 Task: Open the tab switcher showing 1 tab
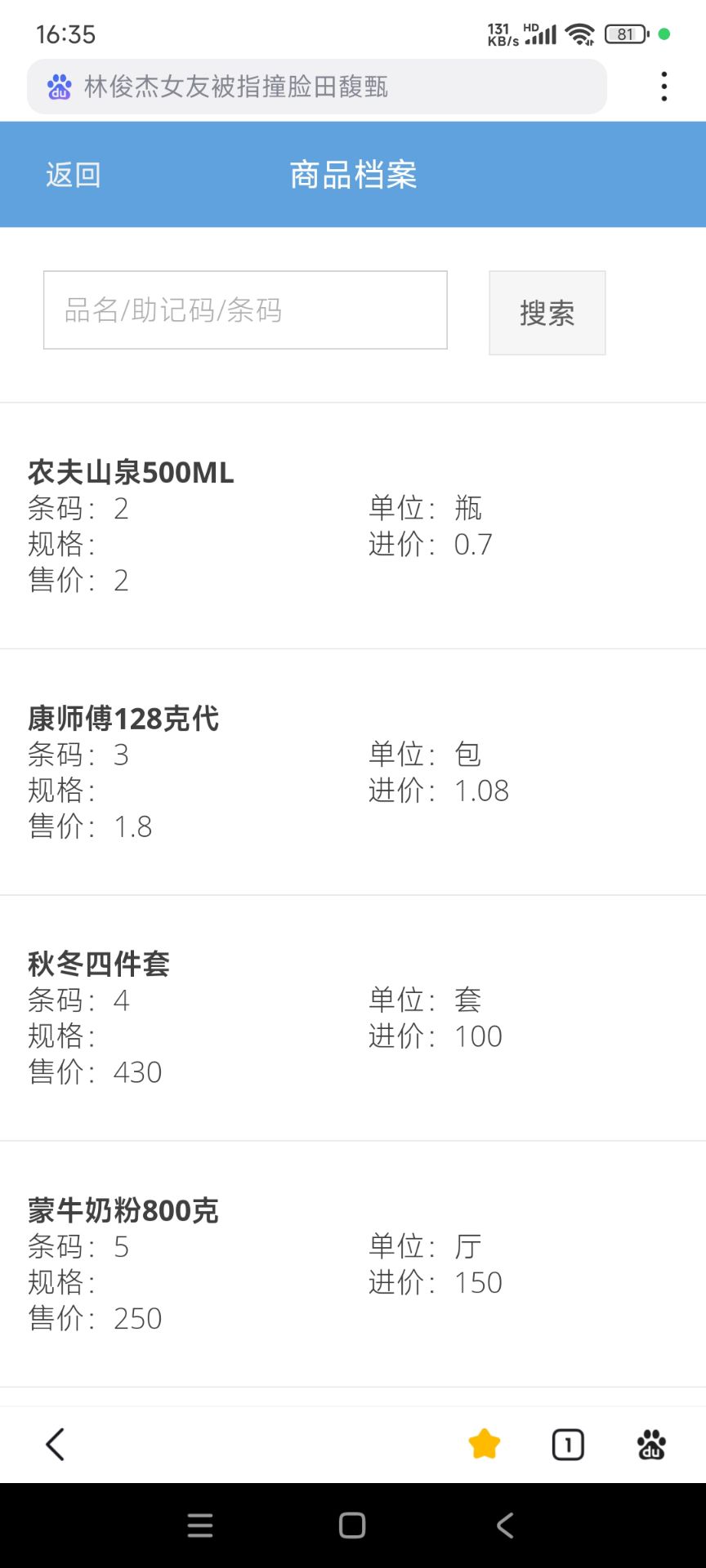point(567,1444)
